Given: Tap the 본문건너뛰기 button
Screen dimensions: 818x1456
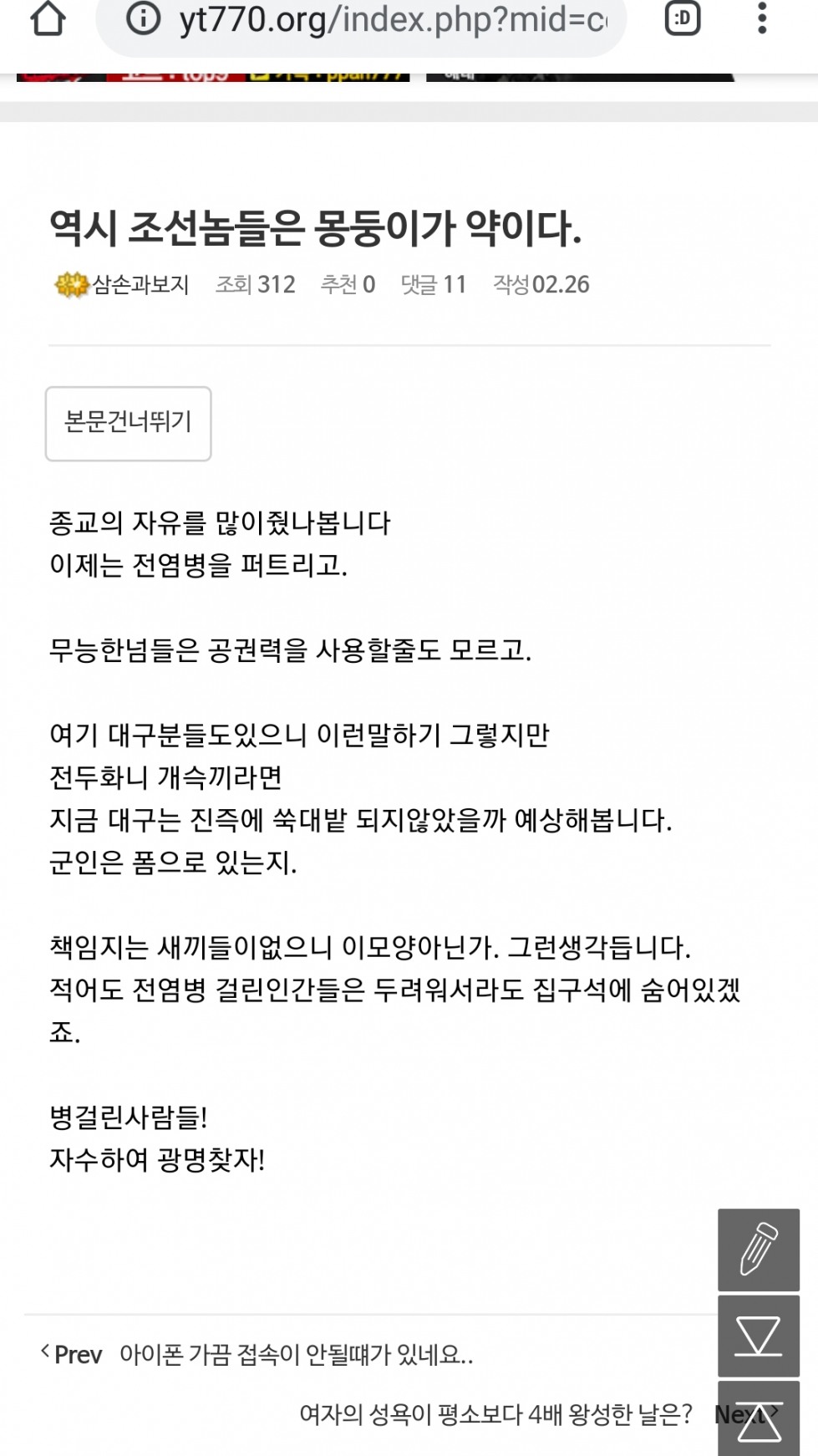Looking at the screenshot, I should click(128, 423).
